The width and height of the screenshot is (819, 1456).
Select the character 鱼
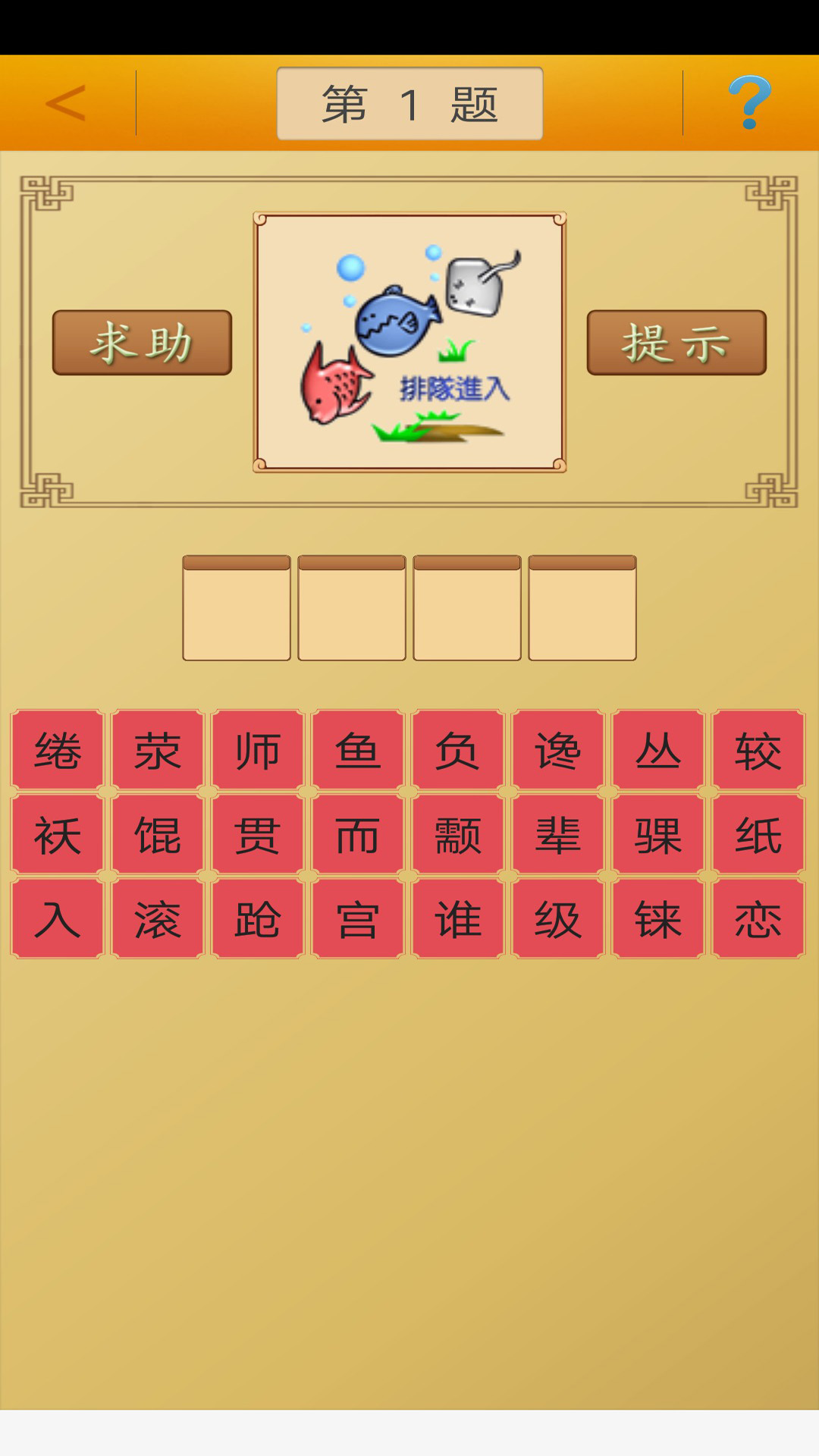pyautogui.click(x=358, y=751)
